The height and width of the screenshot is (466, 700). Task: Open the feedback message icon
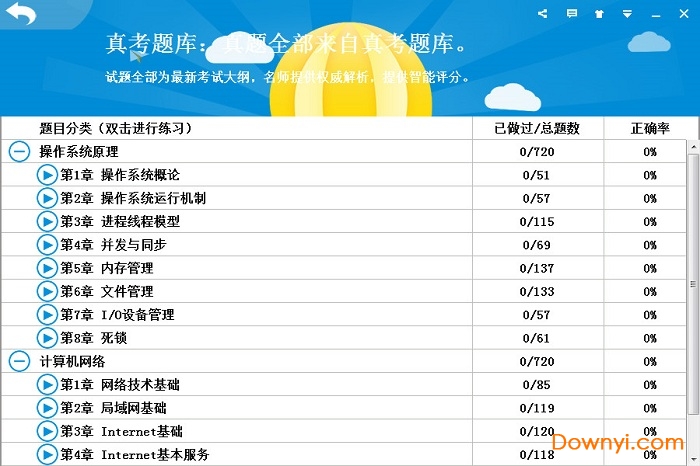coord(571,14)
